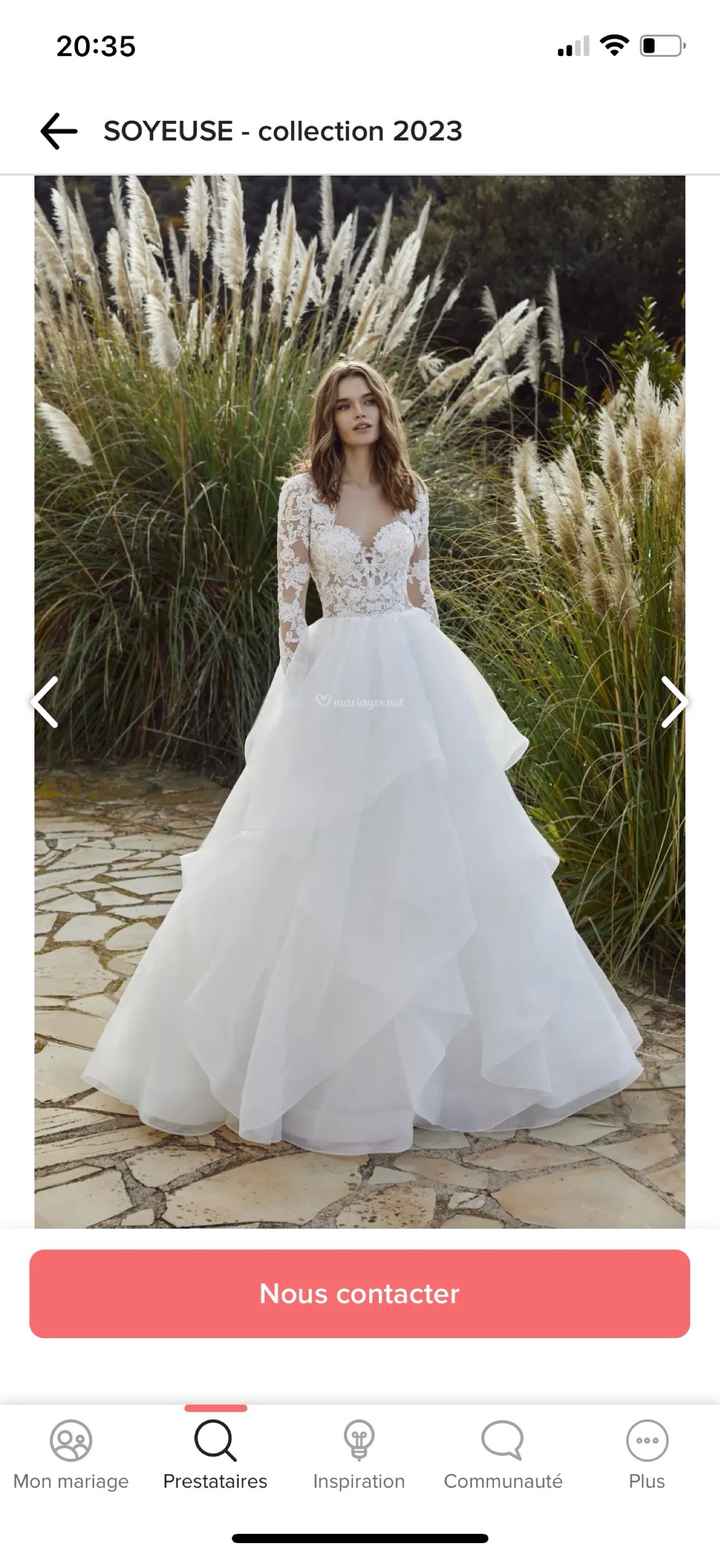Tap the Nous contacter button
Image resolution: width=720 pixels, height=1557 pixels.
click(359, 1293)
